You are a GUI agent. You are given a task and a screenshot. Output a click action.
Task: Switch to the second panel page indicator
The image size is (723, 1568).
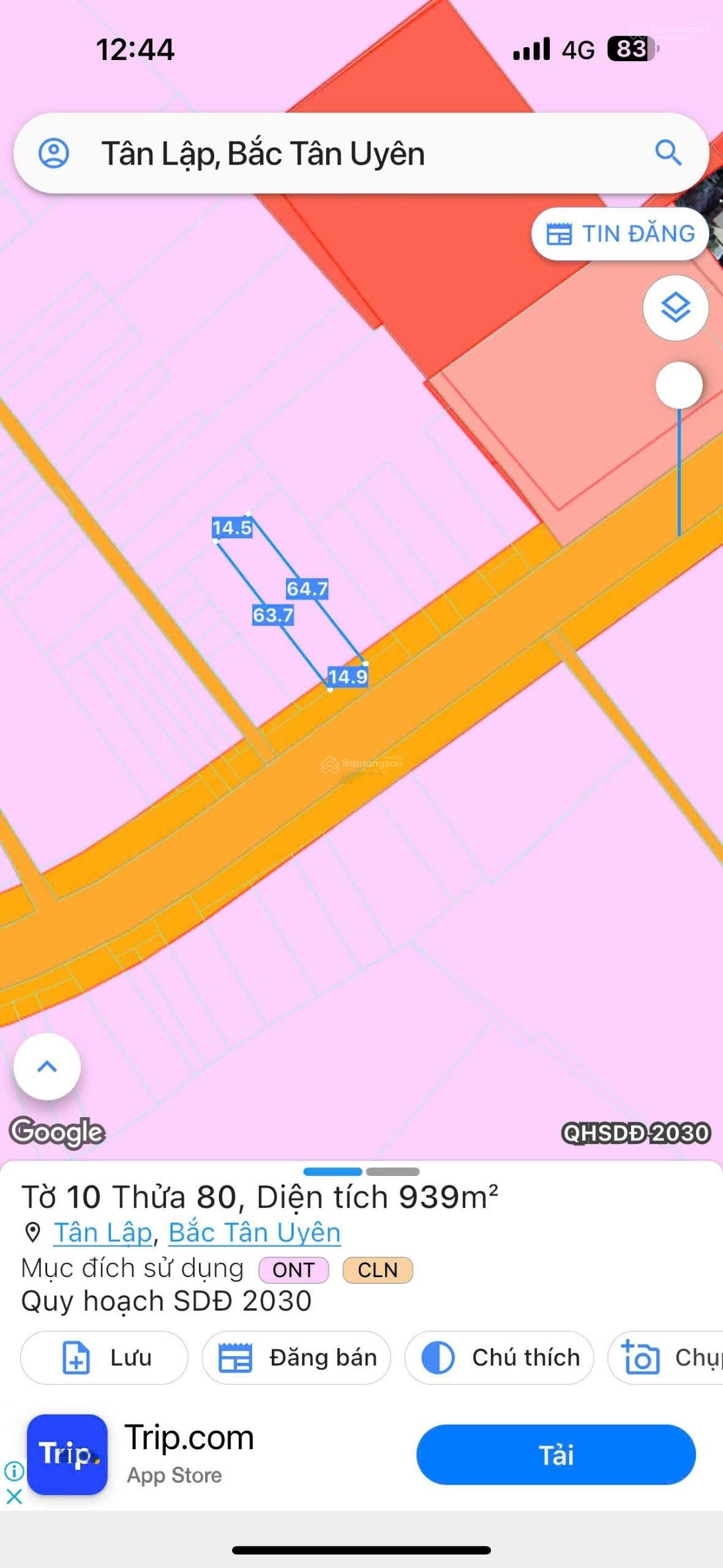(x=392, y=1172)
